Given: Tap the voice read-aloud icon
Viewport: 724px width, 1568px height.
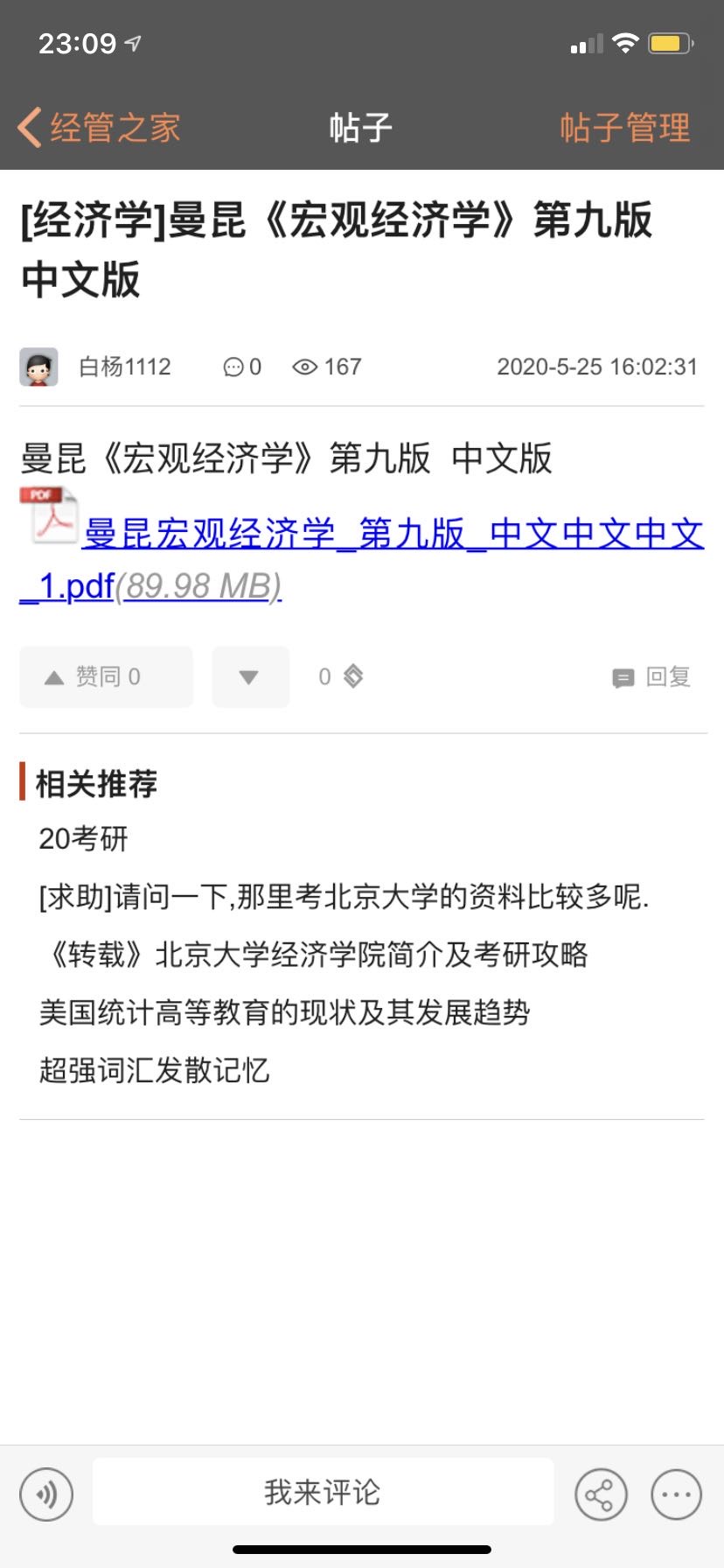Looking at the screenshot, I should tap(46, 1494).
